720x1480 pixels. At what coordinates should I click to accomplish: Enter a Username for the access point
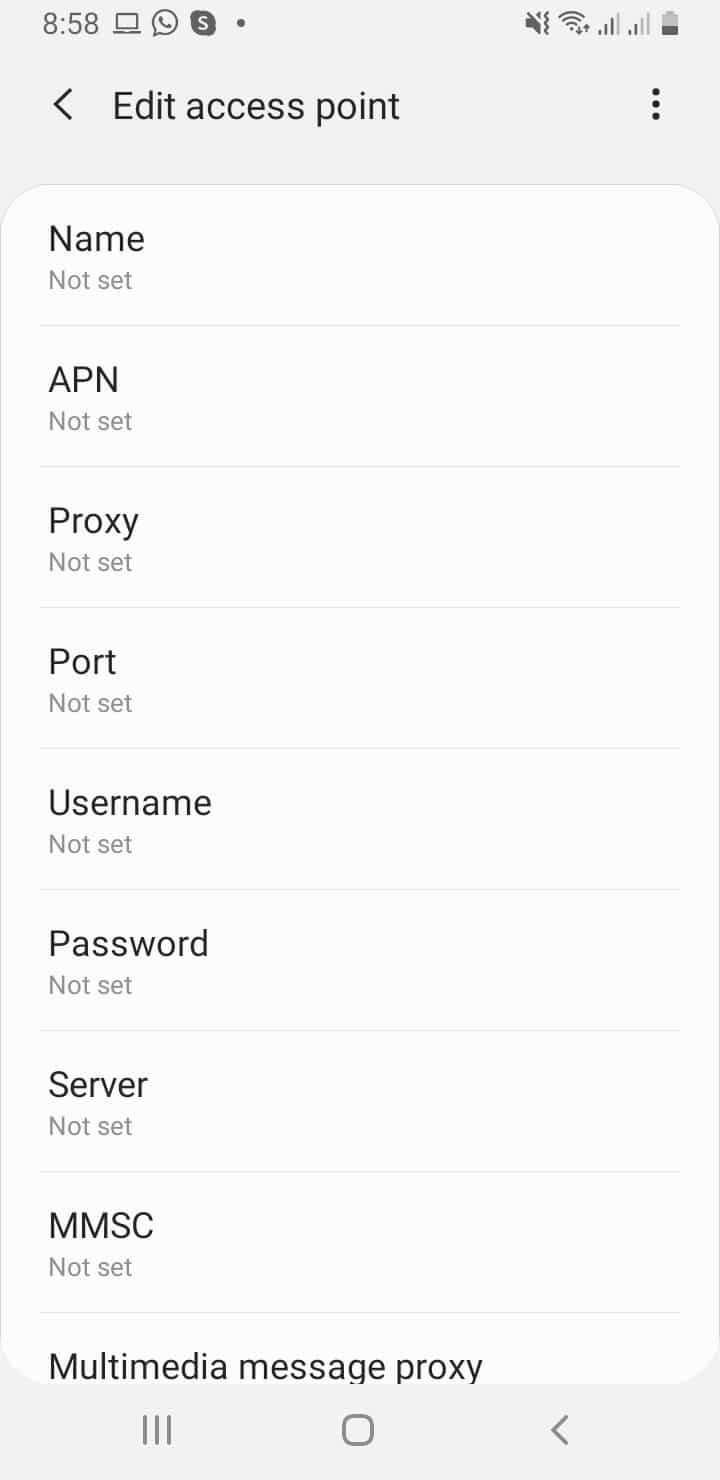[360, 820]
